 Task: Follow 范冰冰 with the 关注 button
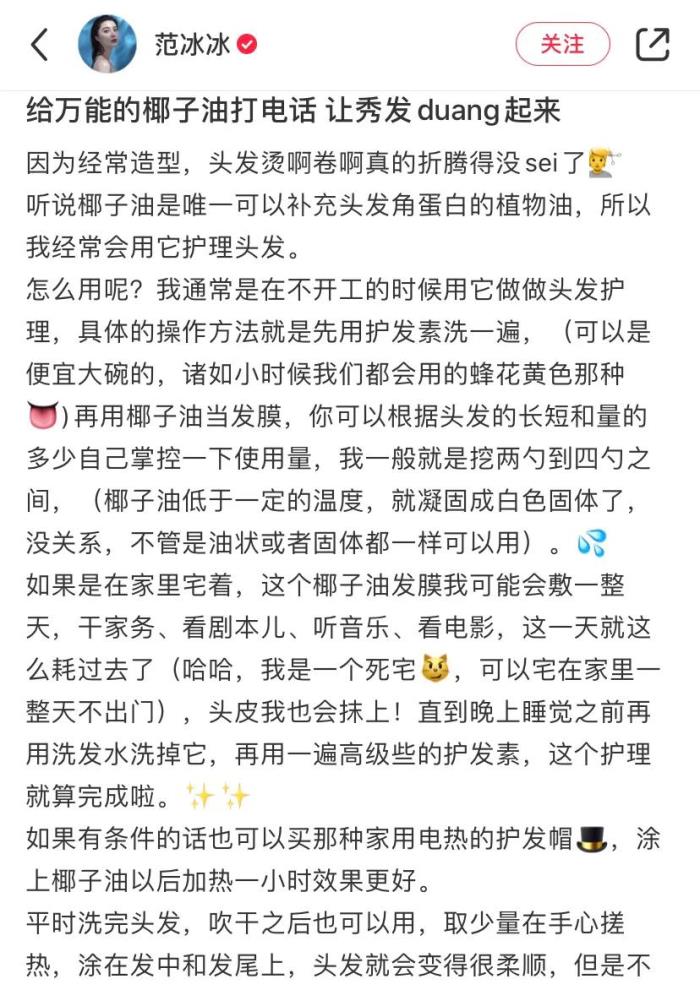click(x=562, y=44)
